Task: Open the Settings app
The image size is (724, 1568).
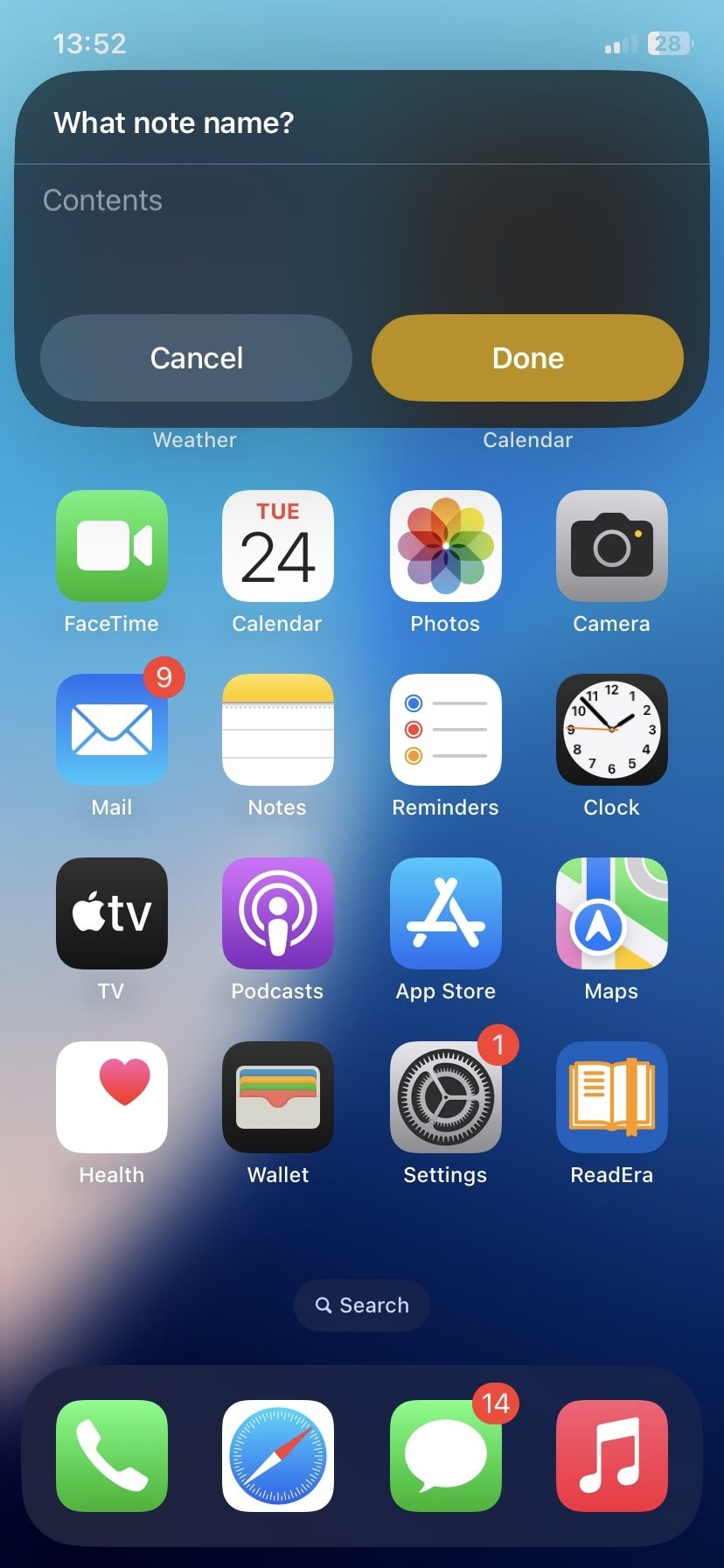Action: pos(445,1097)
